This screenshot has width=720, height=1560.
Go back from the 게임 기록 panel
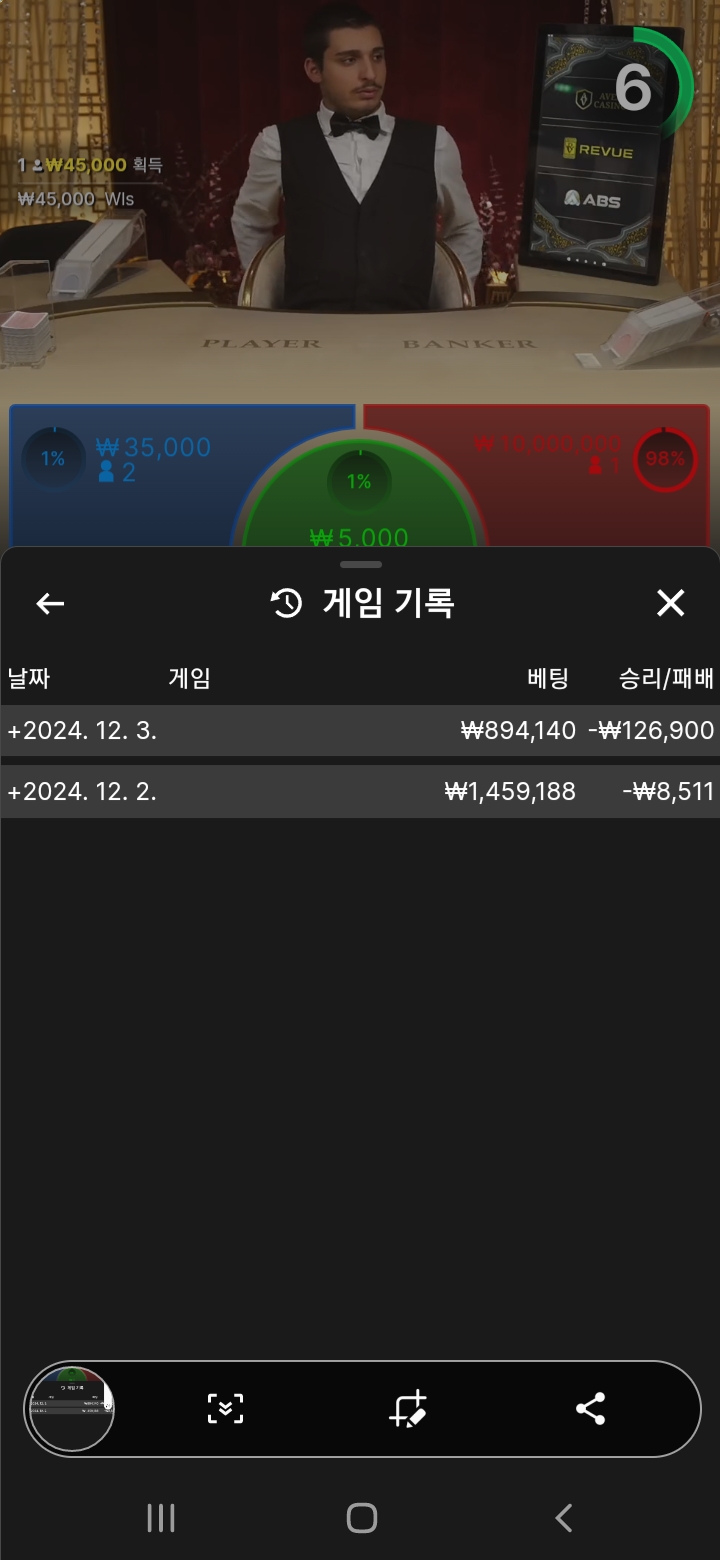tap(50, 603)
